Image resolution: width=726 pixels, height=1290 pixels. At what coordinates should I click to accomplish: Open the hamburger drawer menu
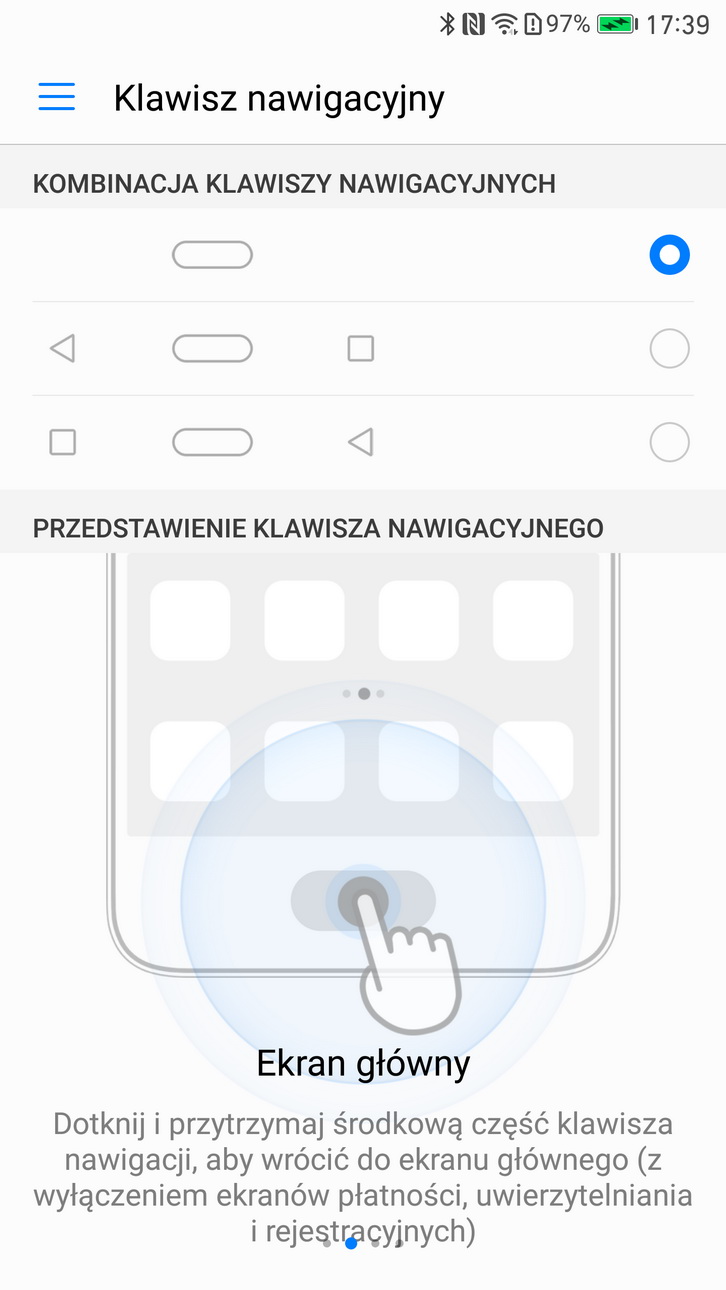[x=57, y=97]
